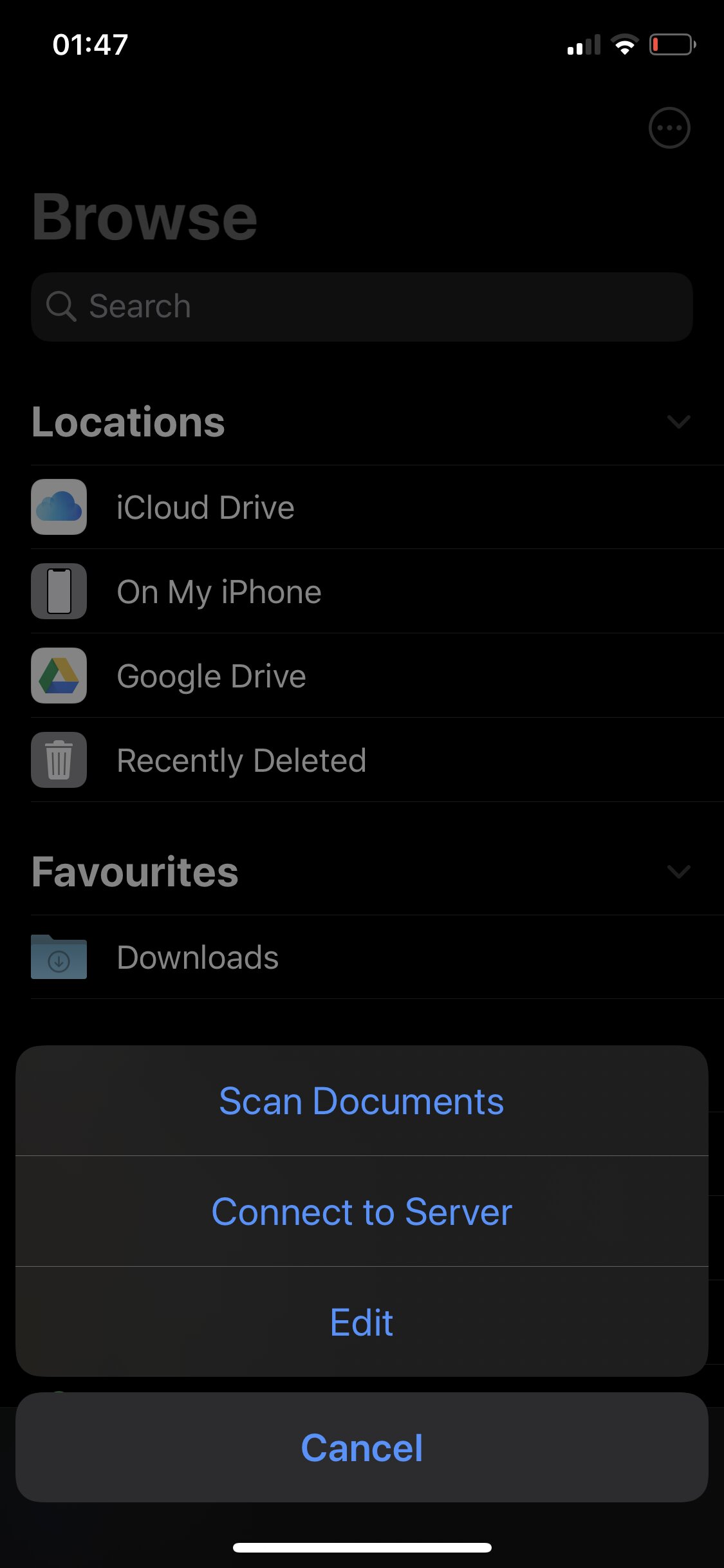
Task: Select Connect to Server option
Action: pyautogui.click(x=362, y=1211)
